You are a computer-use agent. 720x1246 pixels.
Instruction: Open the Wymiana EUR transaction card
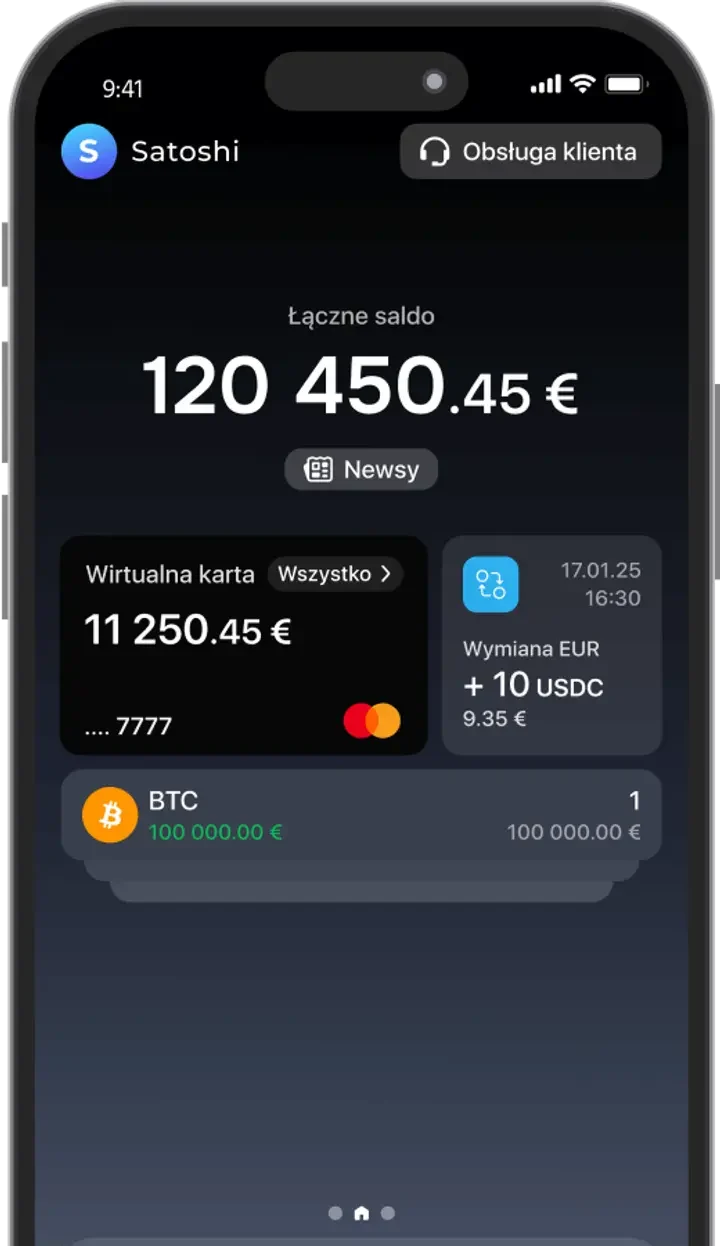coord(551,645)
